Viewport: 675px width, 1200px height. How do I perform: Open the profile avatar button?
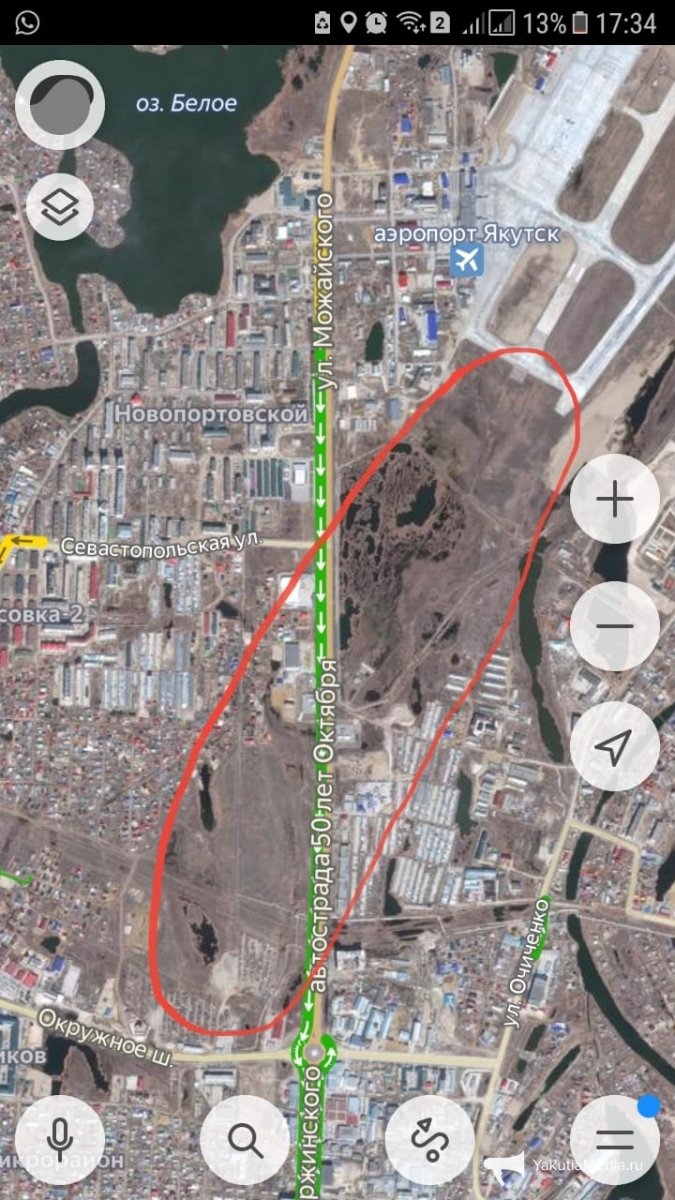pyautogui.click(x=60, y=105)
